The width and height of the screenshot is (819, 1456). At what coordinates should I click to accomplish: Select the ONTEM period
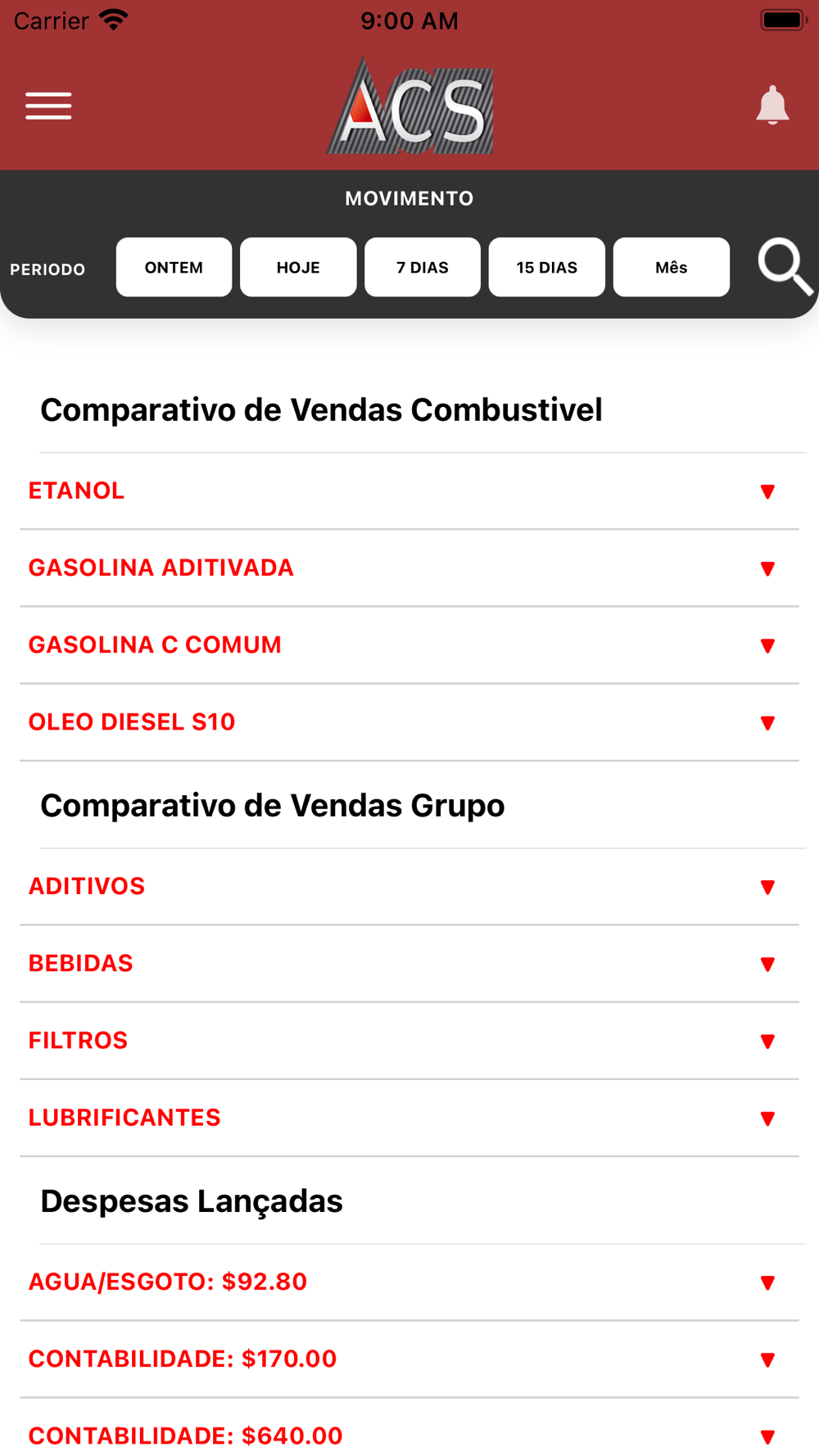[x=174, y=267]
